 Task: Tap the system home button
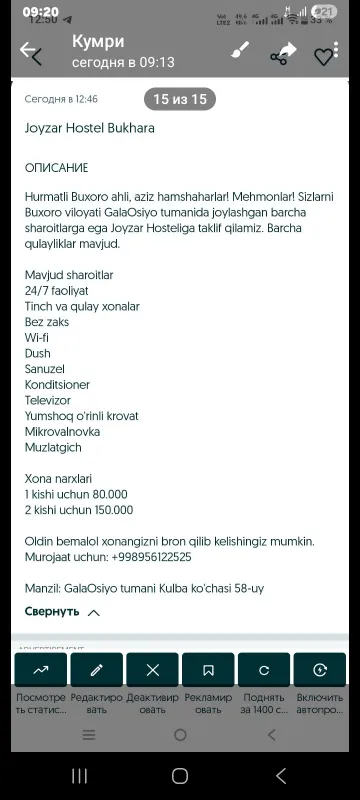click(x=179, y=776)
